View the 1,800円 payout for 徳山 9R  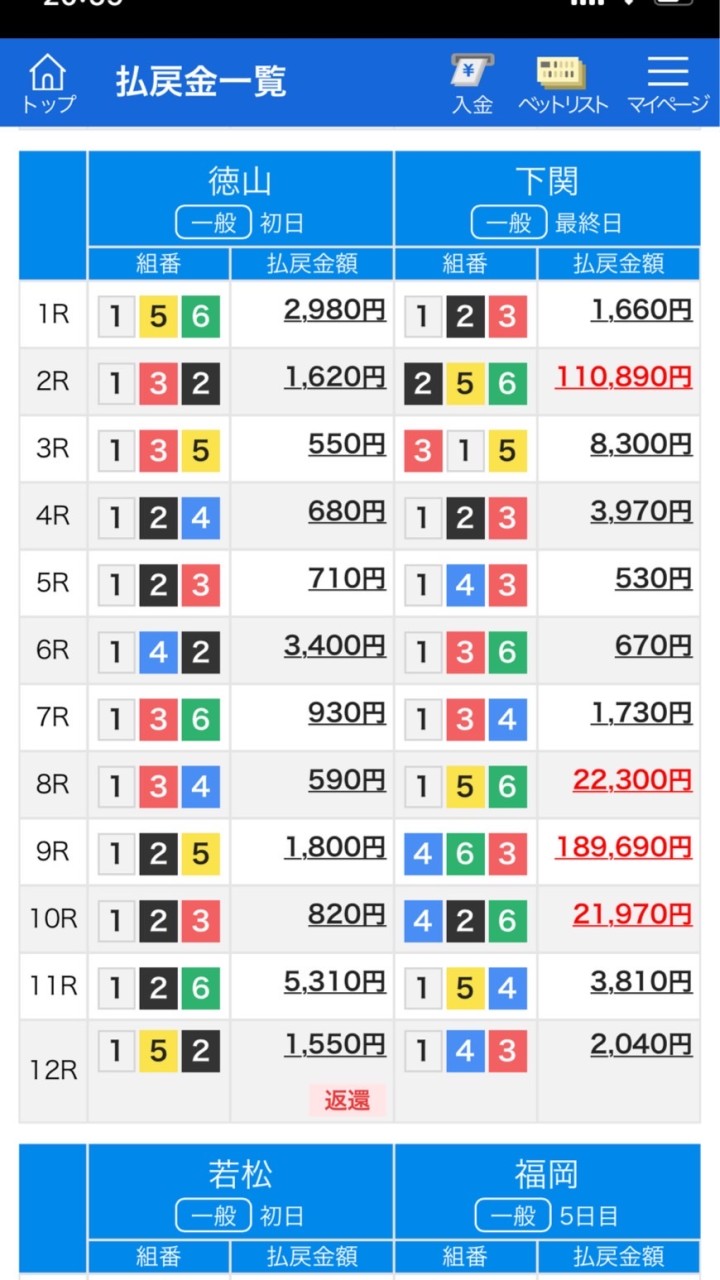335,847
